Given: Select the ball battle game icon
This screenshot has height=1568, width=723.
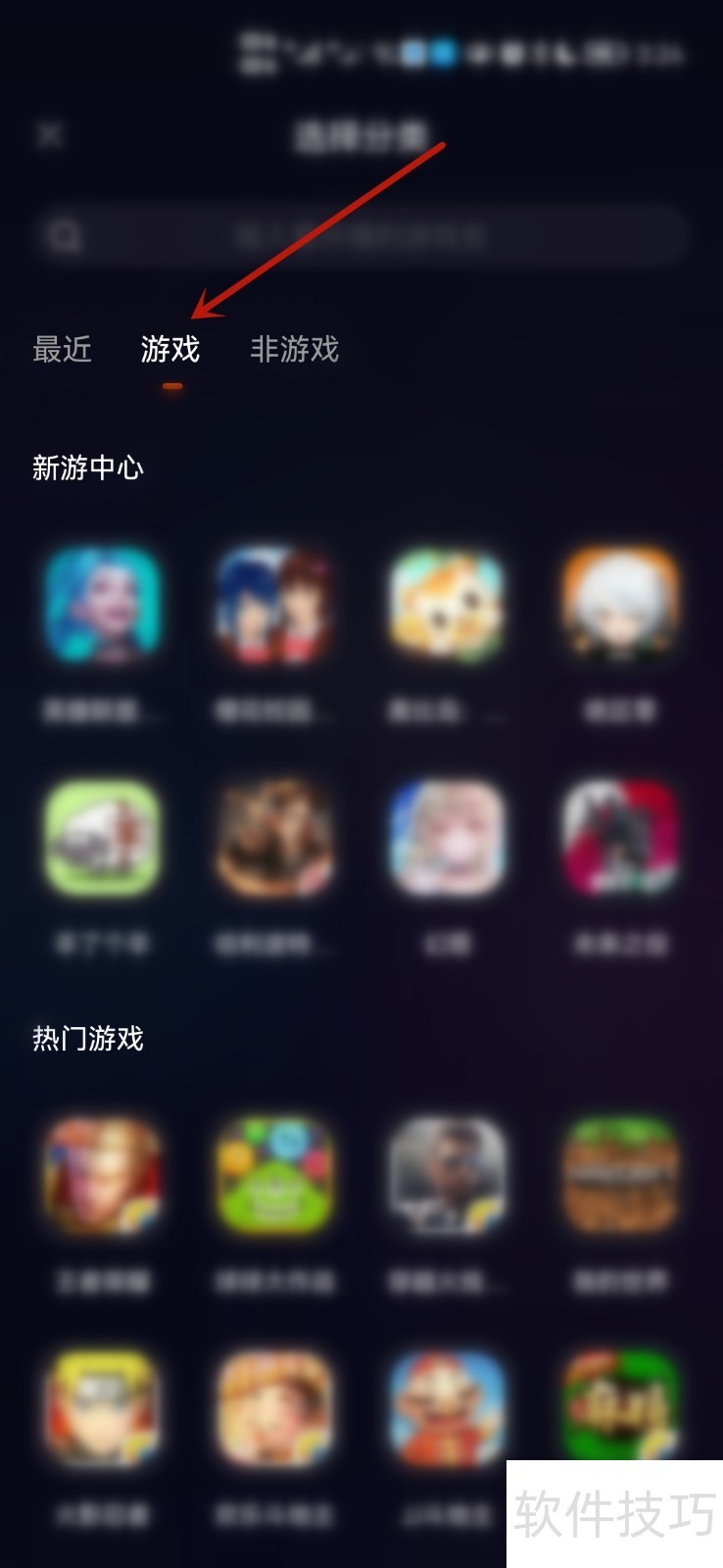Looking at the screenshot, I should tap(274, 1176).
